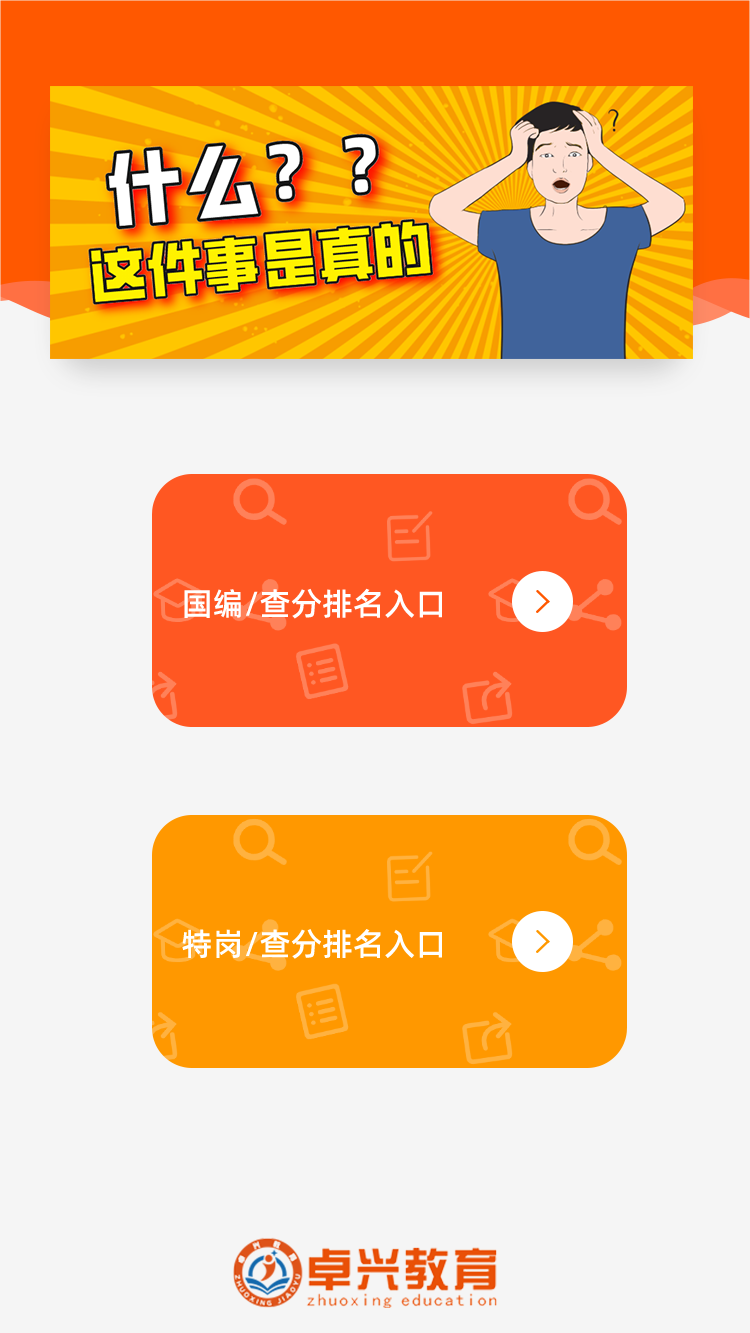Open the 特岗 score and ranking entry
The width and height of the screenshot is (750, 1333).
(389, 942)
